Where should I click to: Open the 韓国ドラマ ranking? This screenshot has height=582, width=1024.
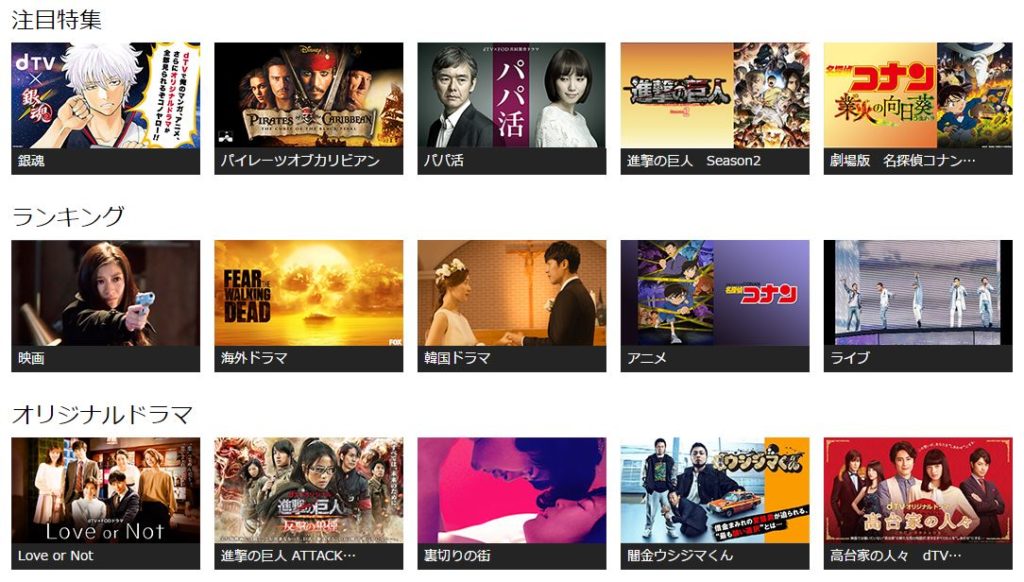[511, 305]
